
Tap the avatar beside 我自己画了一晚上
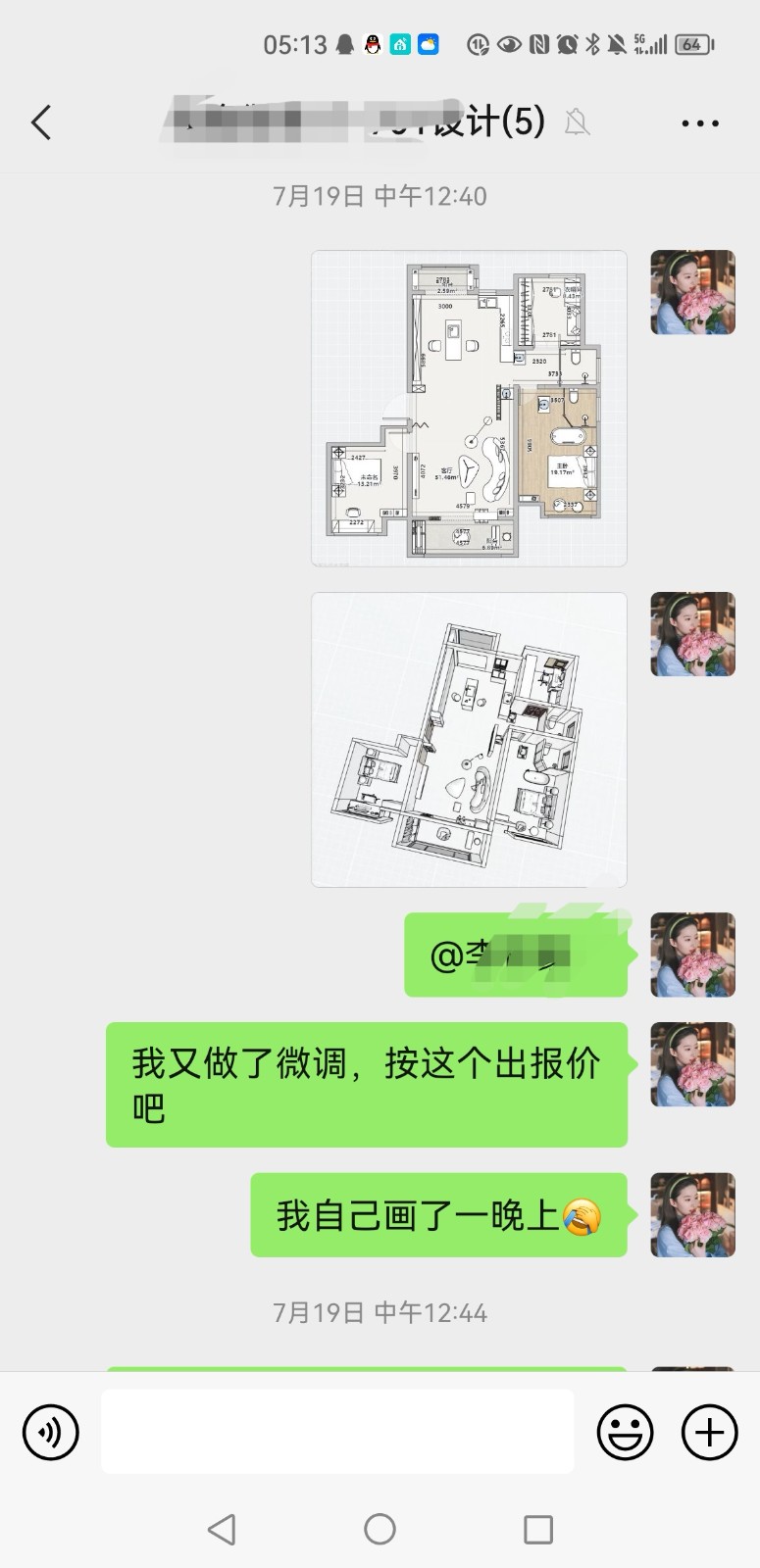(692, 1215)
